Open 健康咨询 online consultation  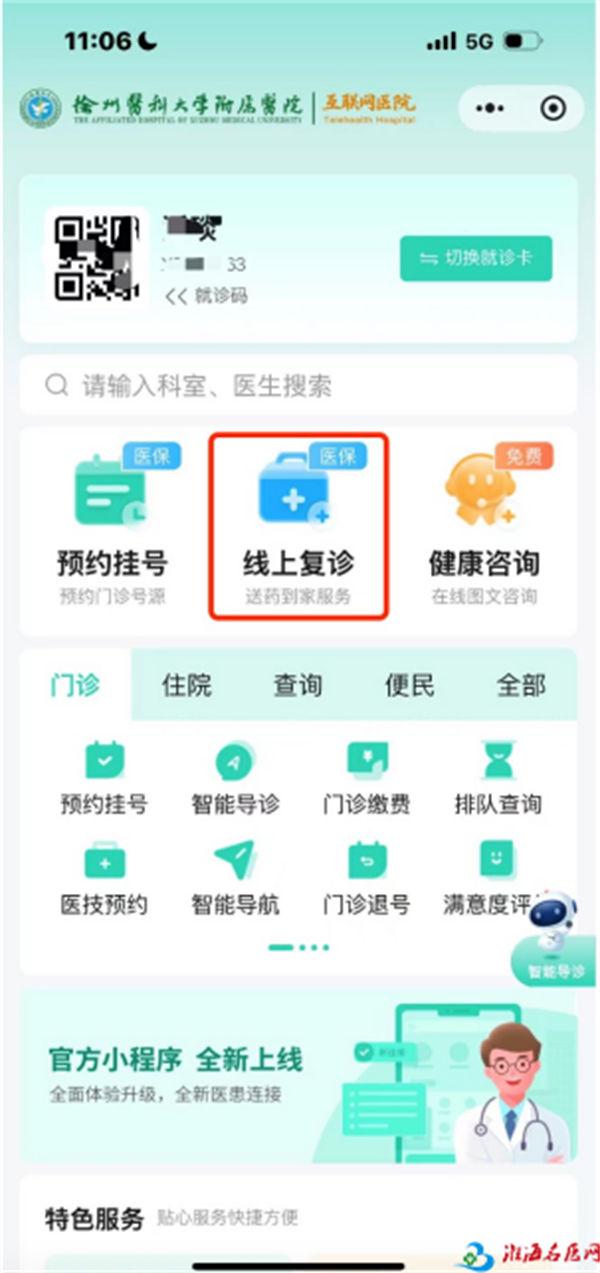pyautogui.click(x=484, y=532)
